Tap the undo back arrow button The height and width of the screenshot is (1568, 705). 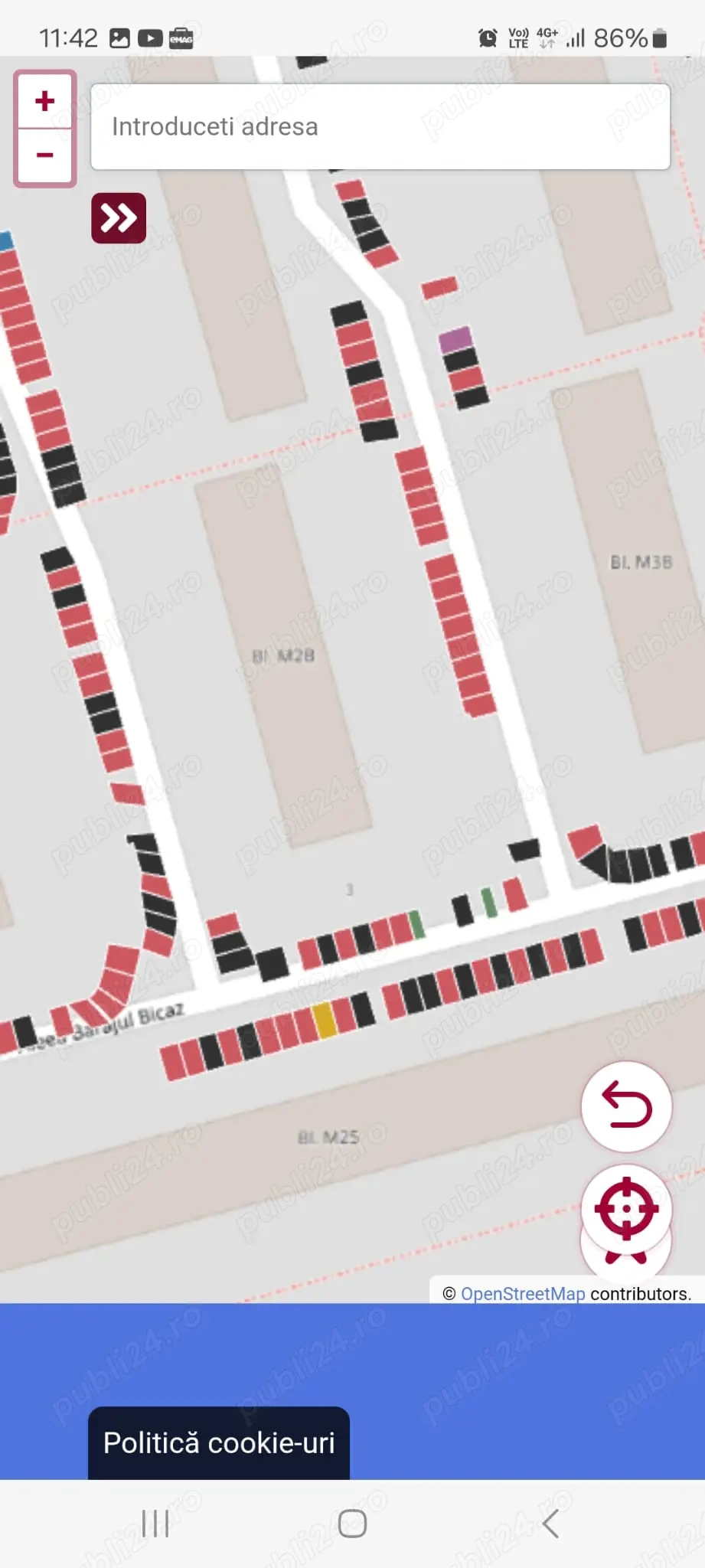point(626,1106)
